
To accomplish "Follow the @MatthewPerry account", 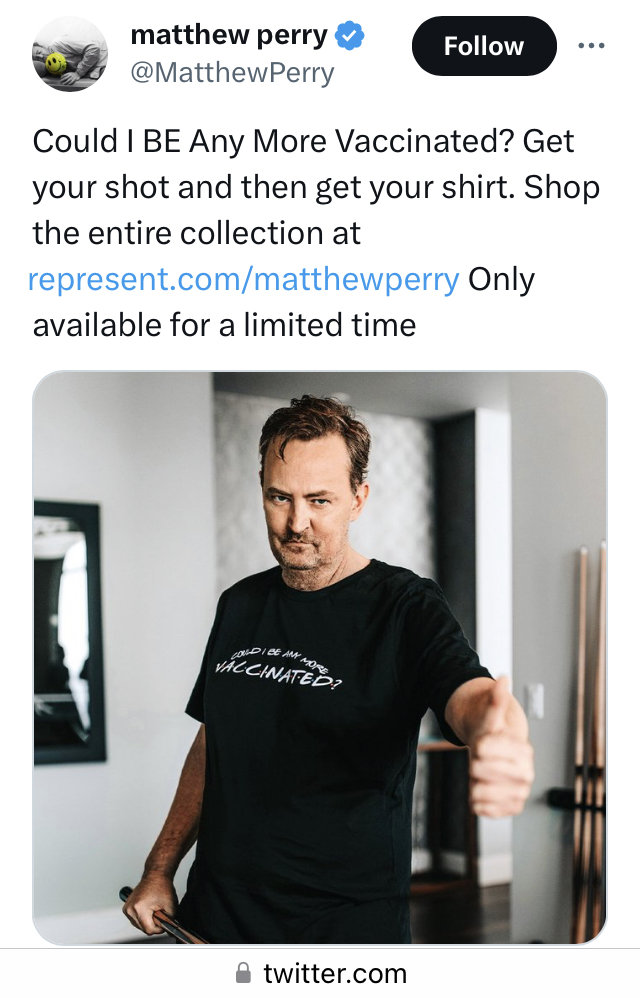I will click(483, 46).
